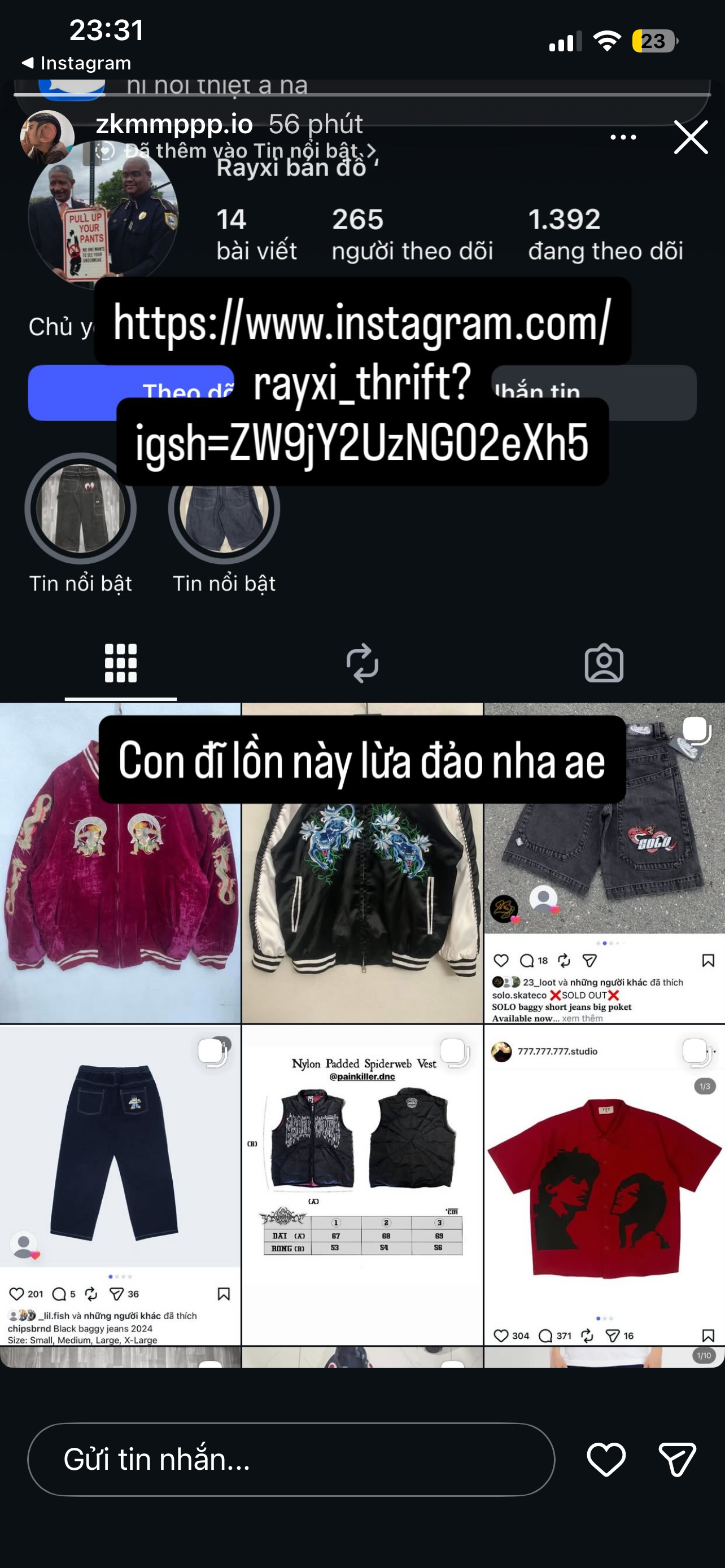Image resolution: width=725 pixels, height=1568 pixels.
Task: Share this story via the paper plane icon
Action: 677,1458
